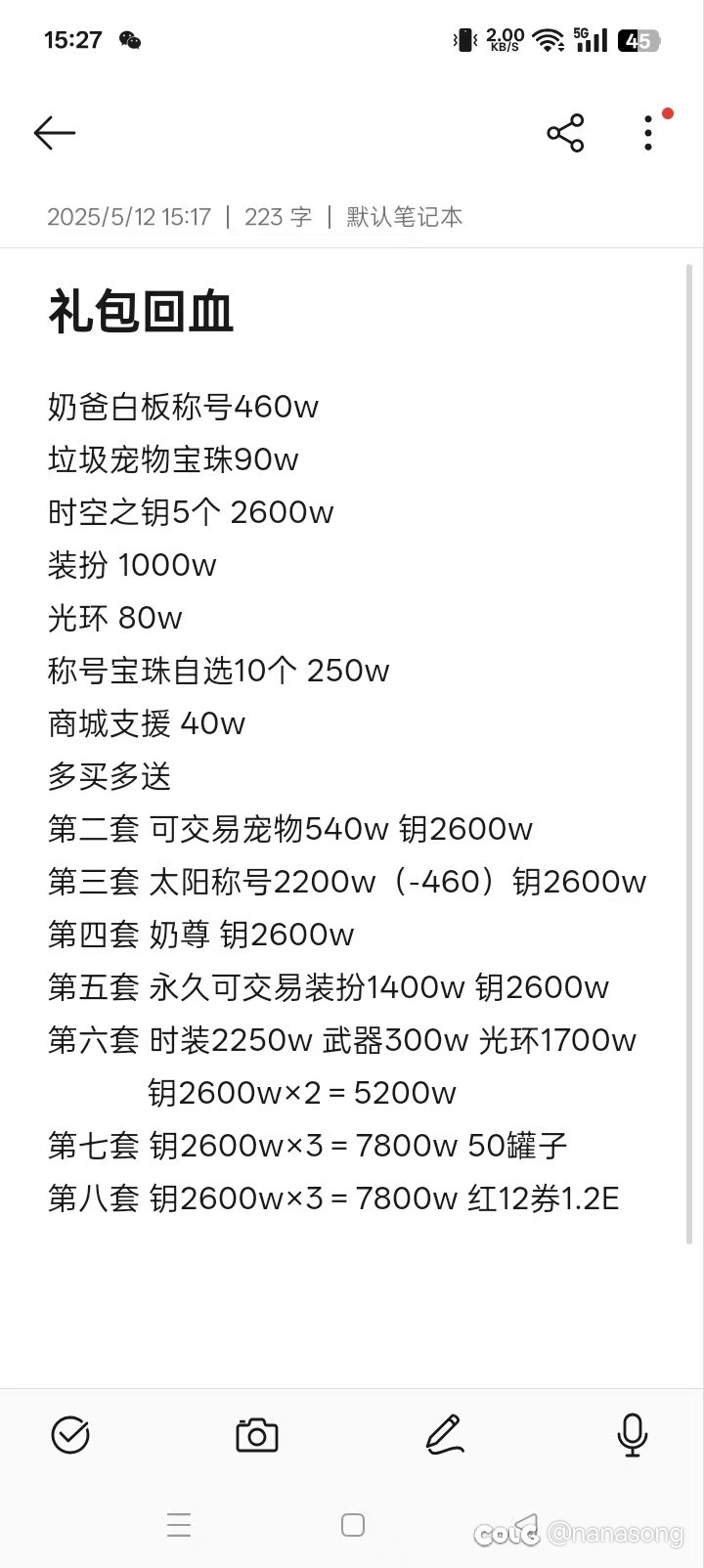Tap the home key in the navigation bar
The image size is (704, 1568).
(x=352, y=1523)
